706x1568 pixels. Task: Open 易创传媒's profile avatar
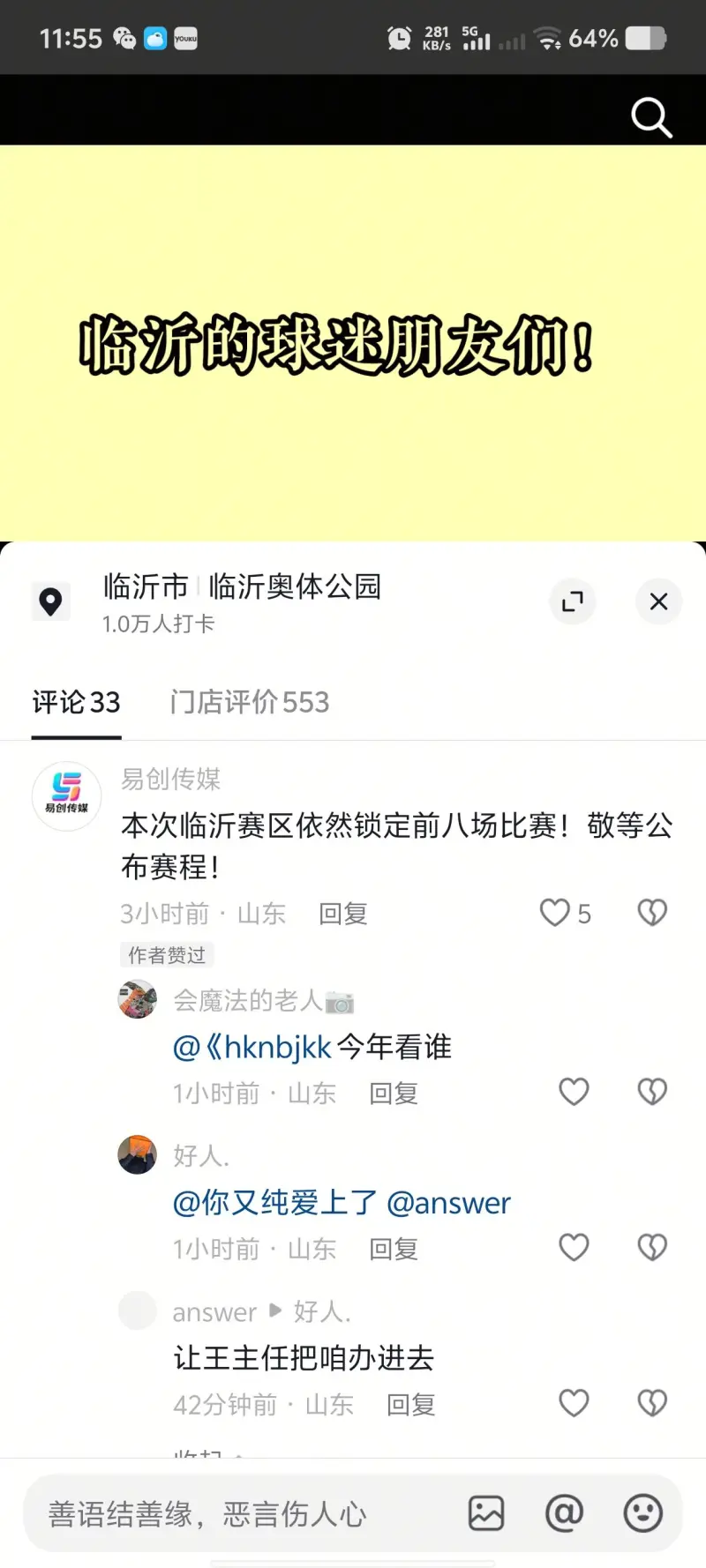point(67,795)
